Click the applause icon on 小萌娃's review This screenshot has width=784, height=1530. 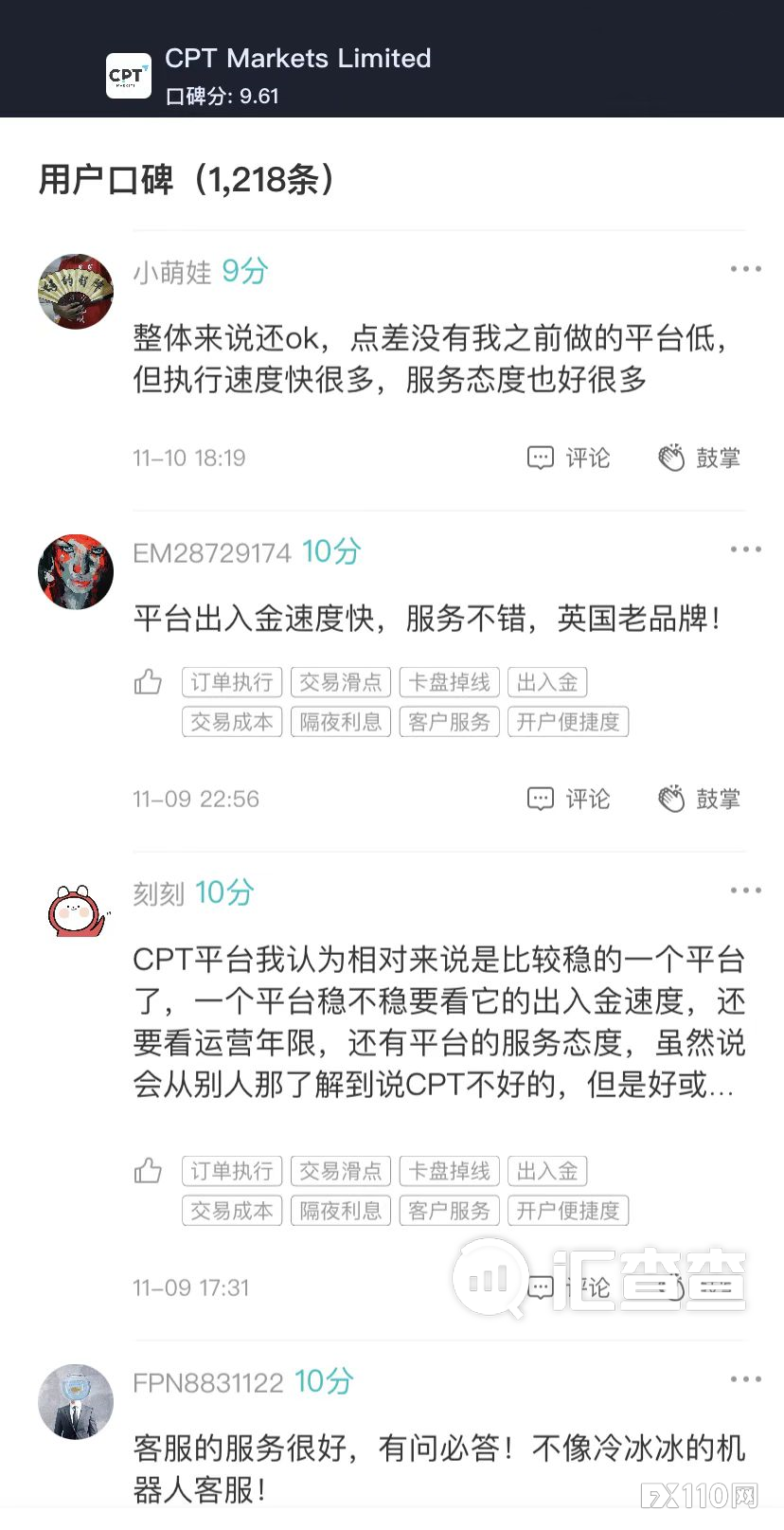click(x=672, y=458)
